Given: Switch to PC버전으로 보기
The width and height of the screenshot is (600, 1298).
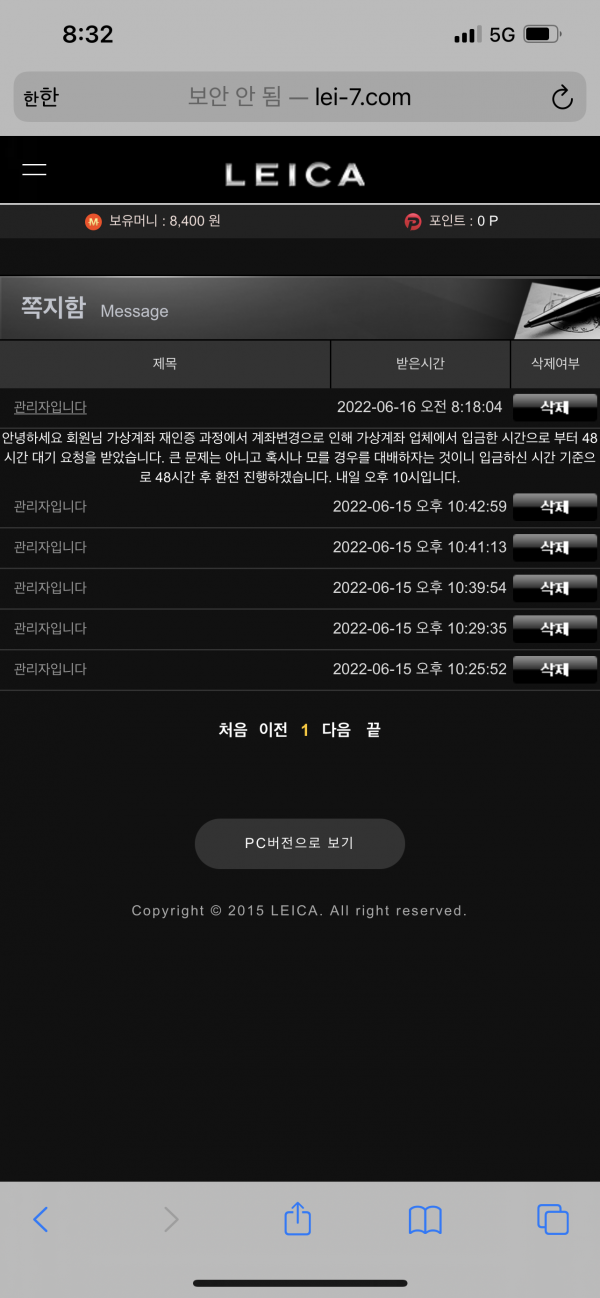Looking at the screenshot, I should click(299, 843).
